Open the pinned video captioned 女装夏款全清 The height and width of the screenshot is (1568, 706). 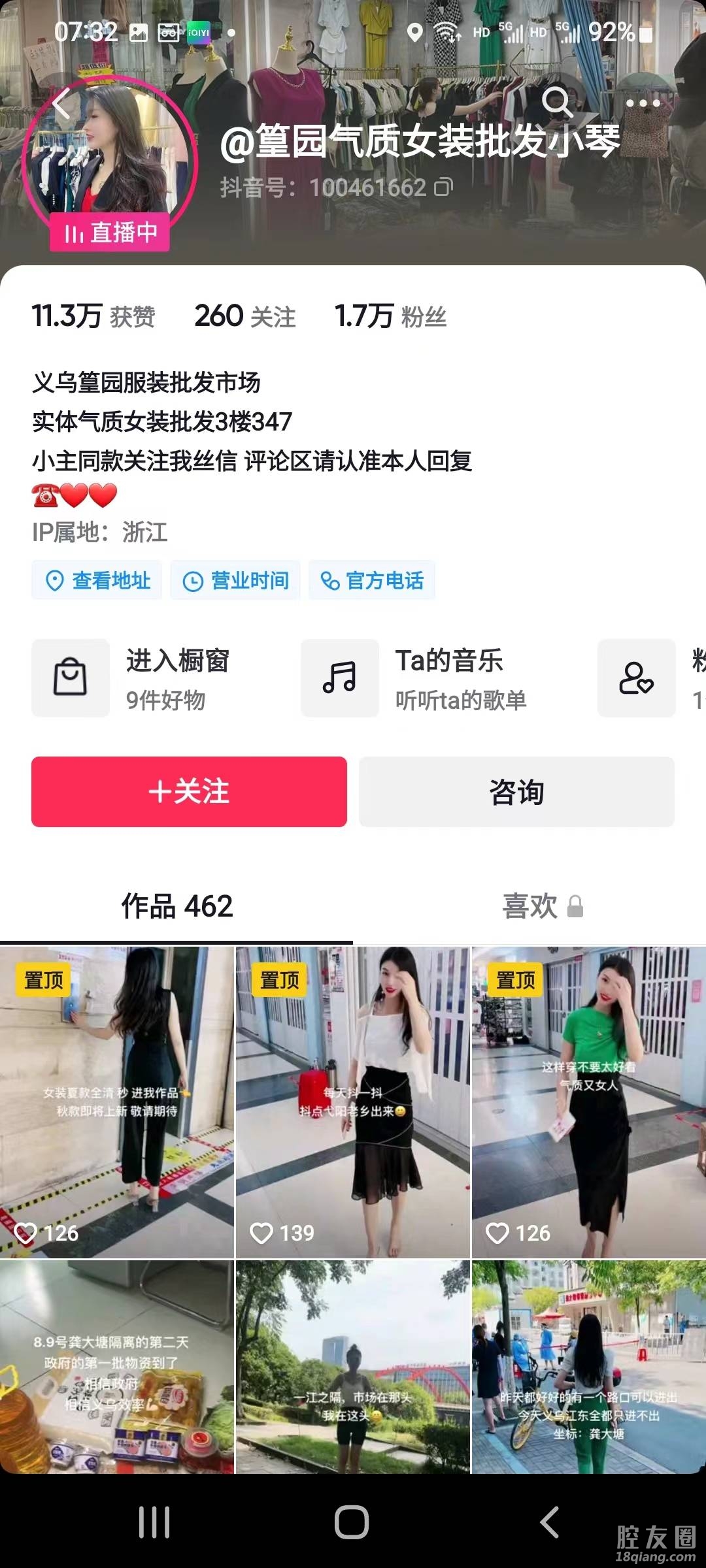tap(117, 1103)
